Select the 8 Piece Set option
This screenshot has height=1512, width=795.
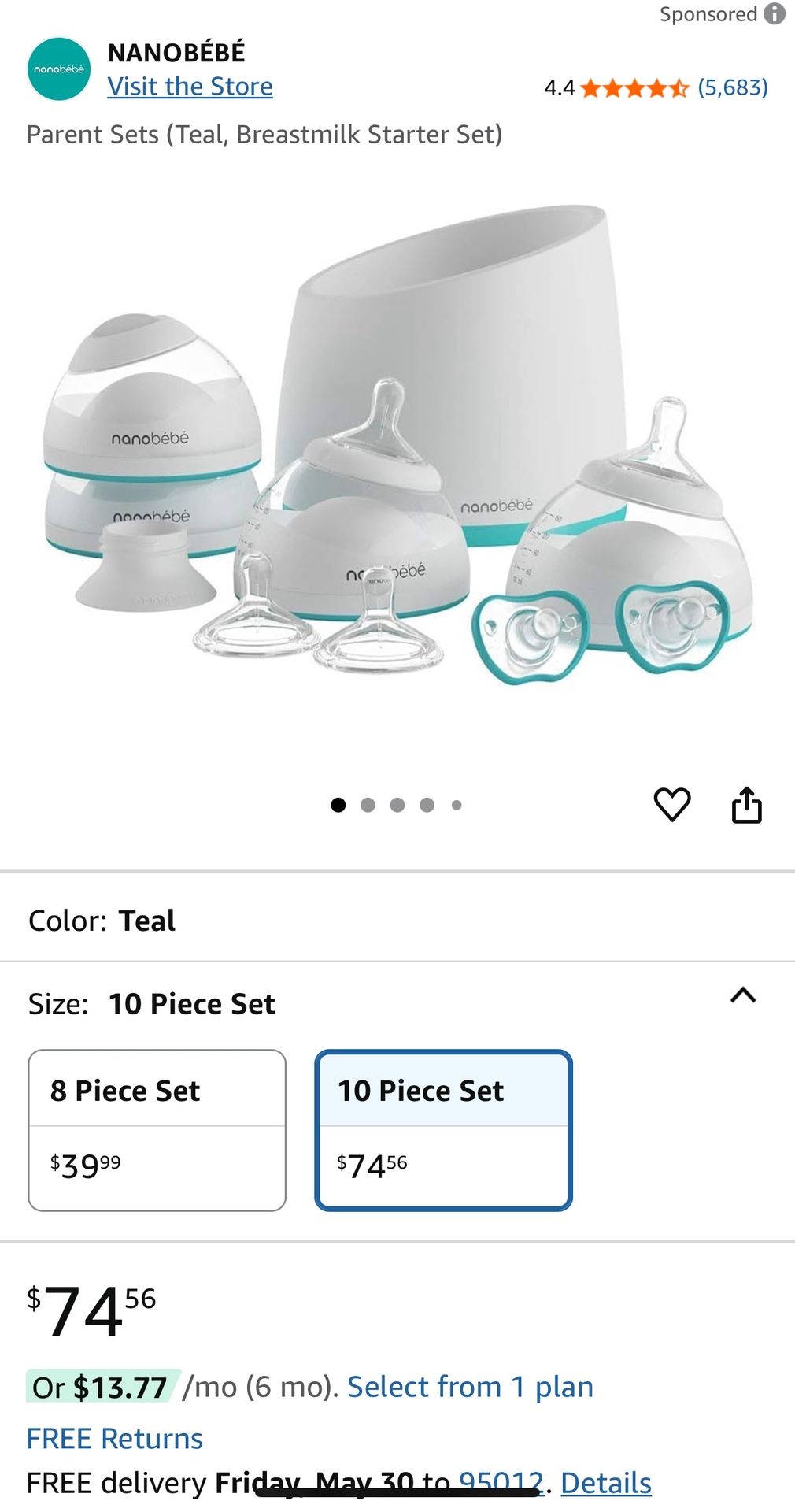click(x=157, y=1130)
